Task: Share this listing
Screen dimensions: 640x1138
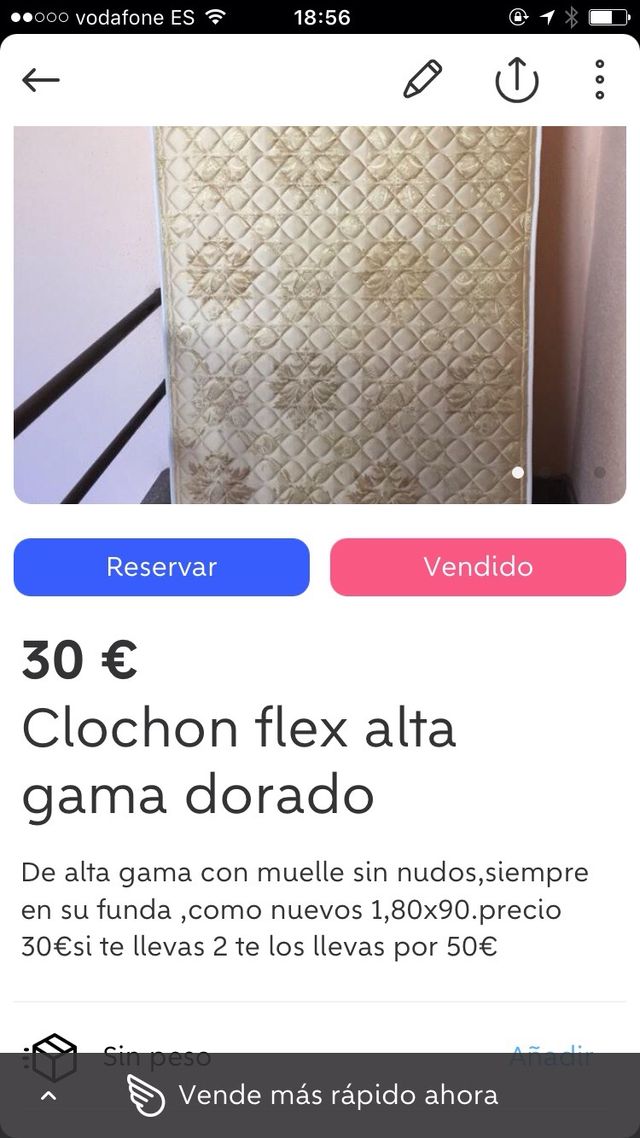Action: (x=517, y=80)
